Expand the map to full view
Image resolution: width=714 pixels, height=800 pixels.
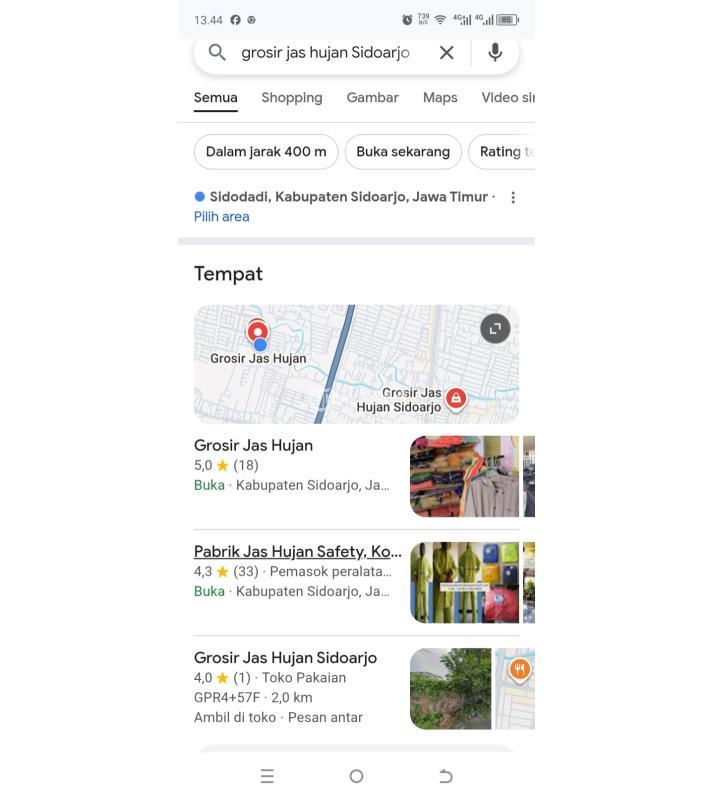click(495, 329)
